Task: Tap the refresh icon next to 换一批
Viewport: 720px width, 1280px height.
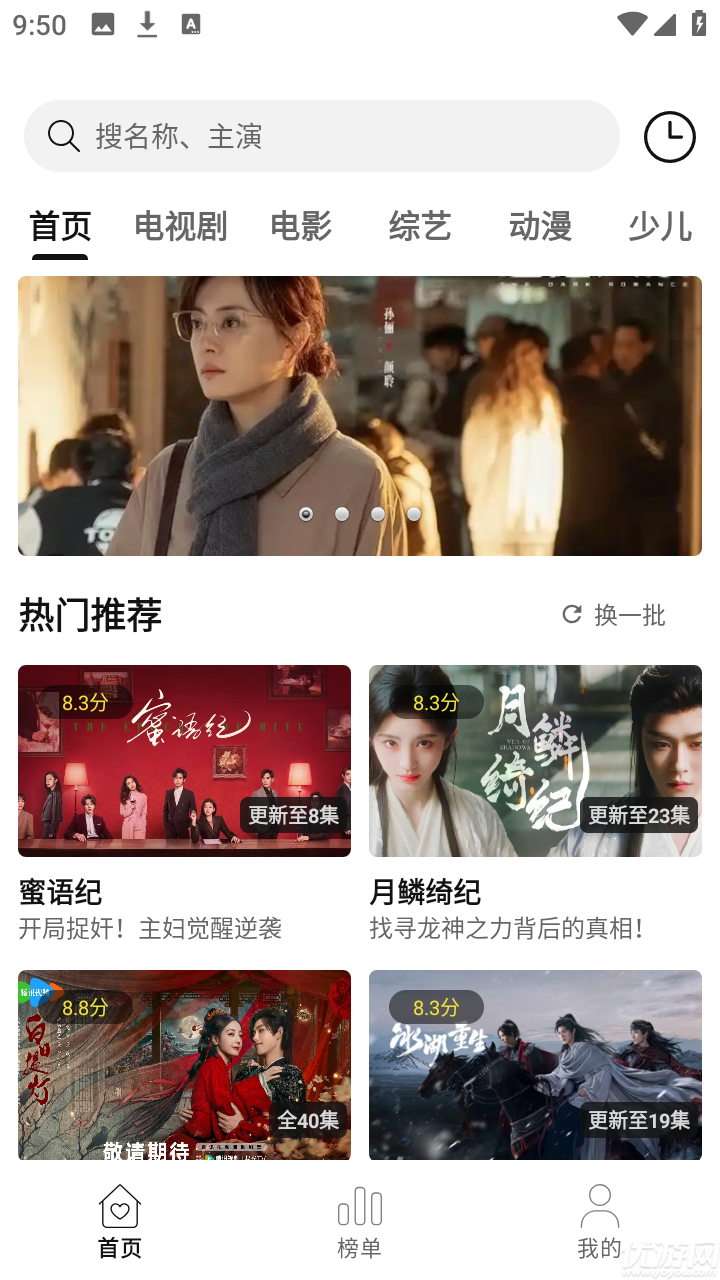Action: tap(571, 616)
